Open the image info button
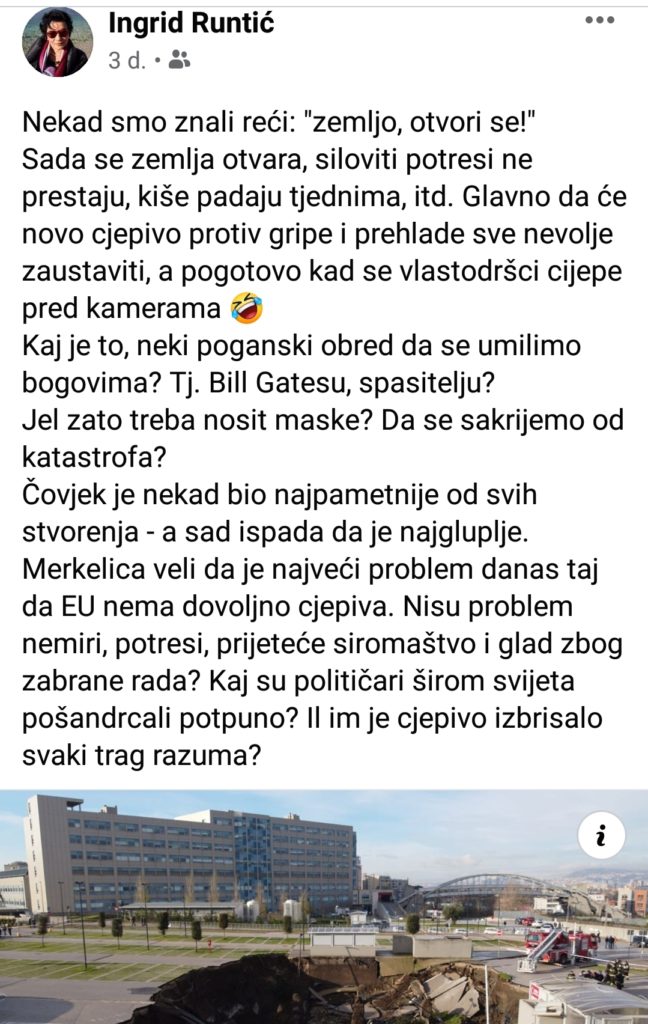The height and width of the screenshot is (1024, 648). (600, 836)
